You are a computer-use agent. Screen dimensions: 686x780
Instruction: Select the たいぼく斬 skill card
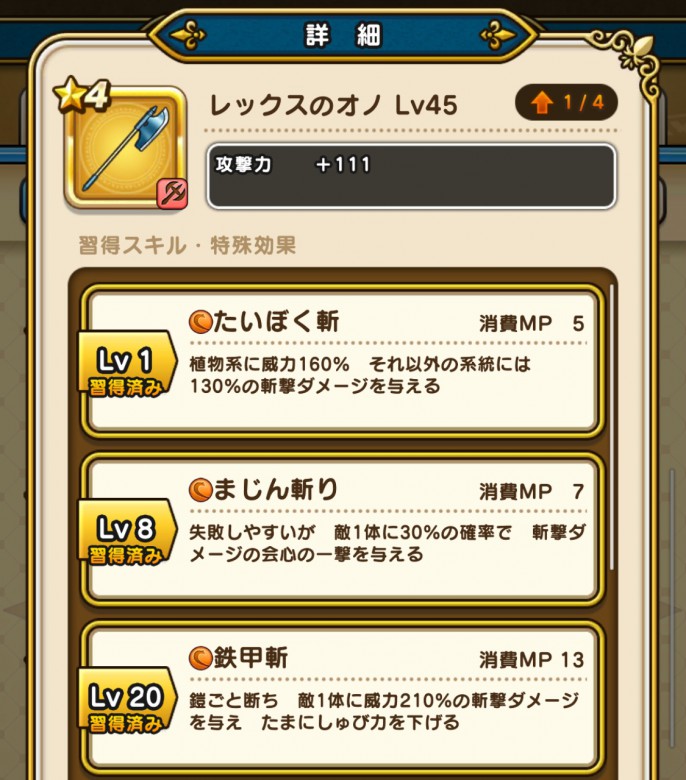(342, 360)
